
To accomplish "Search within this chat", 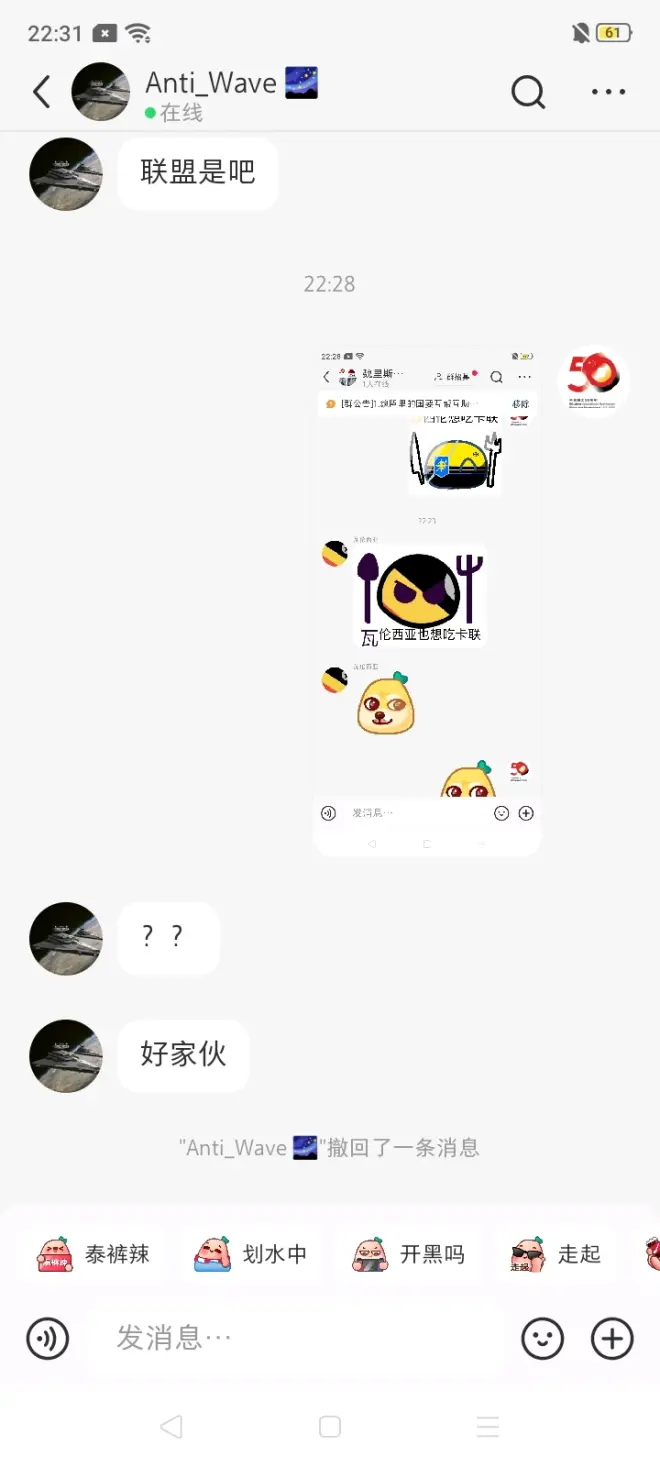I will point(528,92).
